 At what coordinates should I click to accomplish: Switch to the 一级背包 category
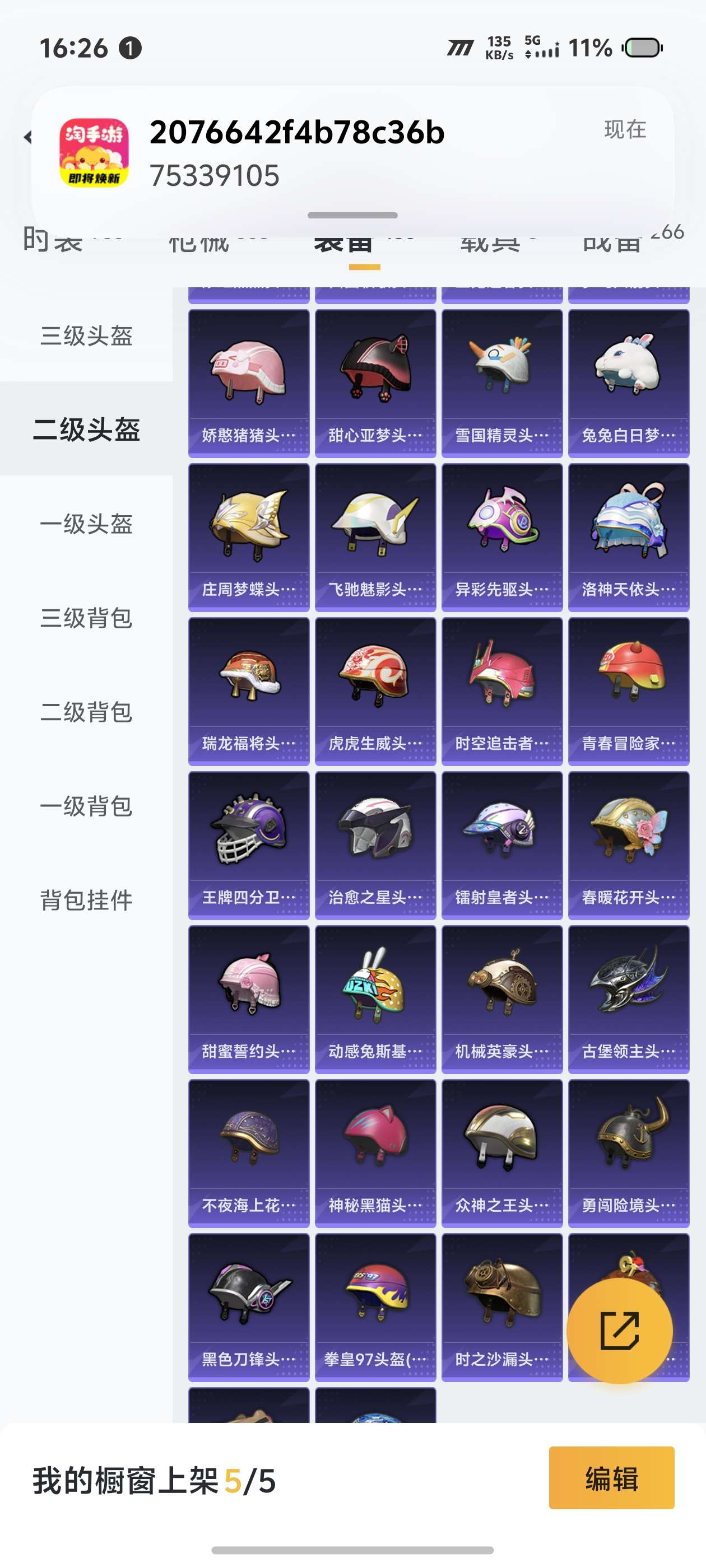coord(86,805)
